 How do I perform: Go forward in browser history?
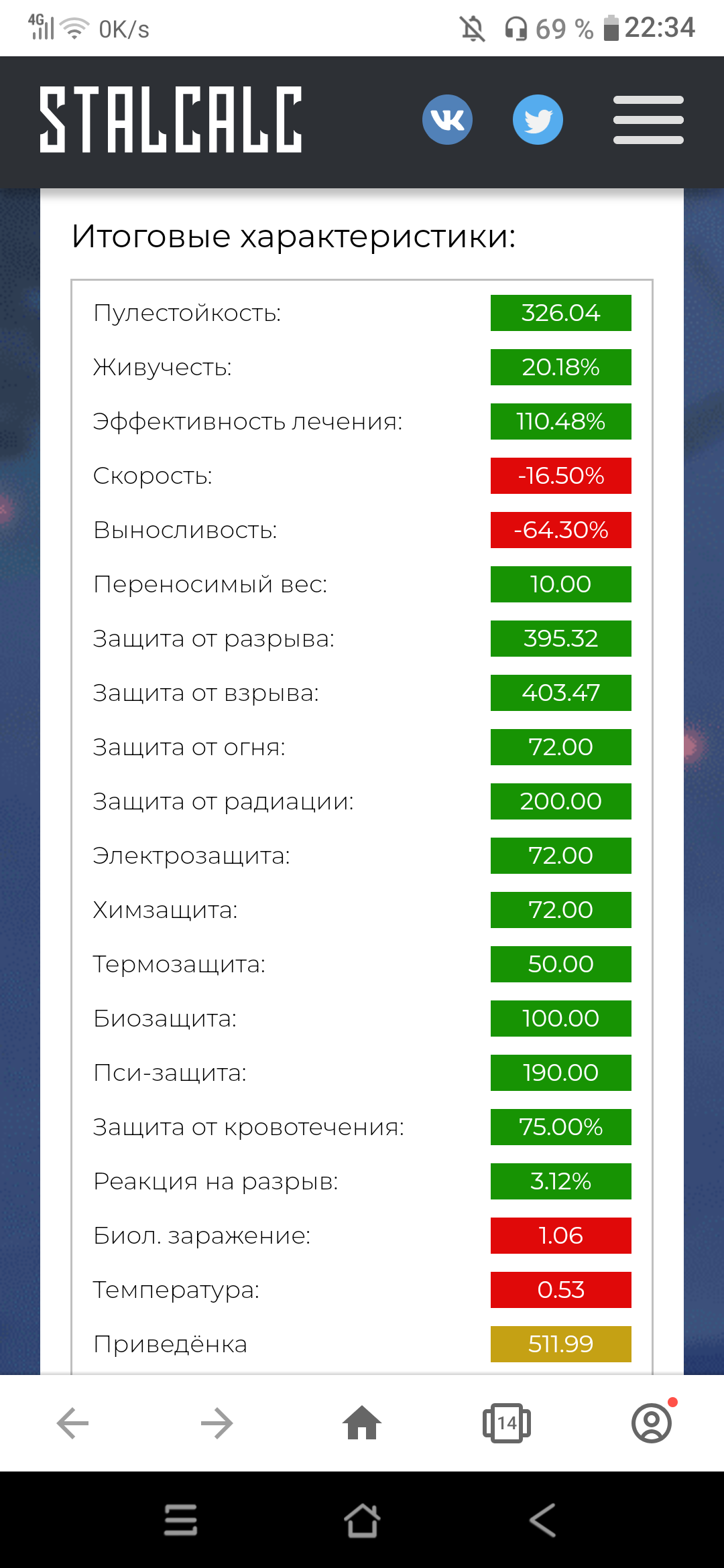coord(217,1423)
